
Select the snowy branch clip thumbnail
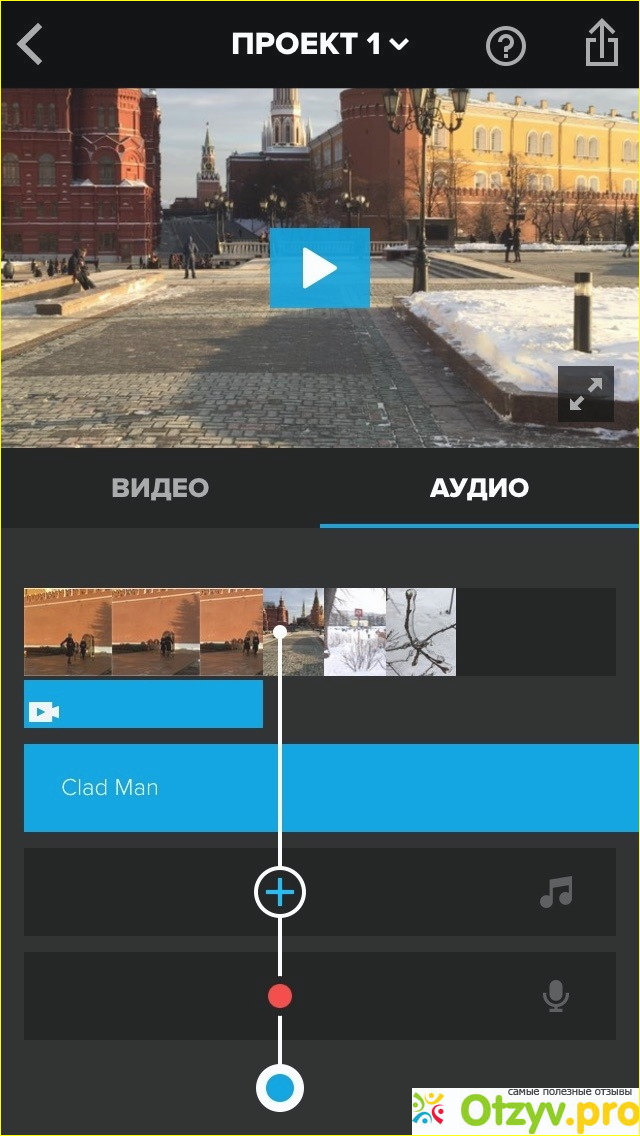pos(421,632)
